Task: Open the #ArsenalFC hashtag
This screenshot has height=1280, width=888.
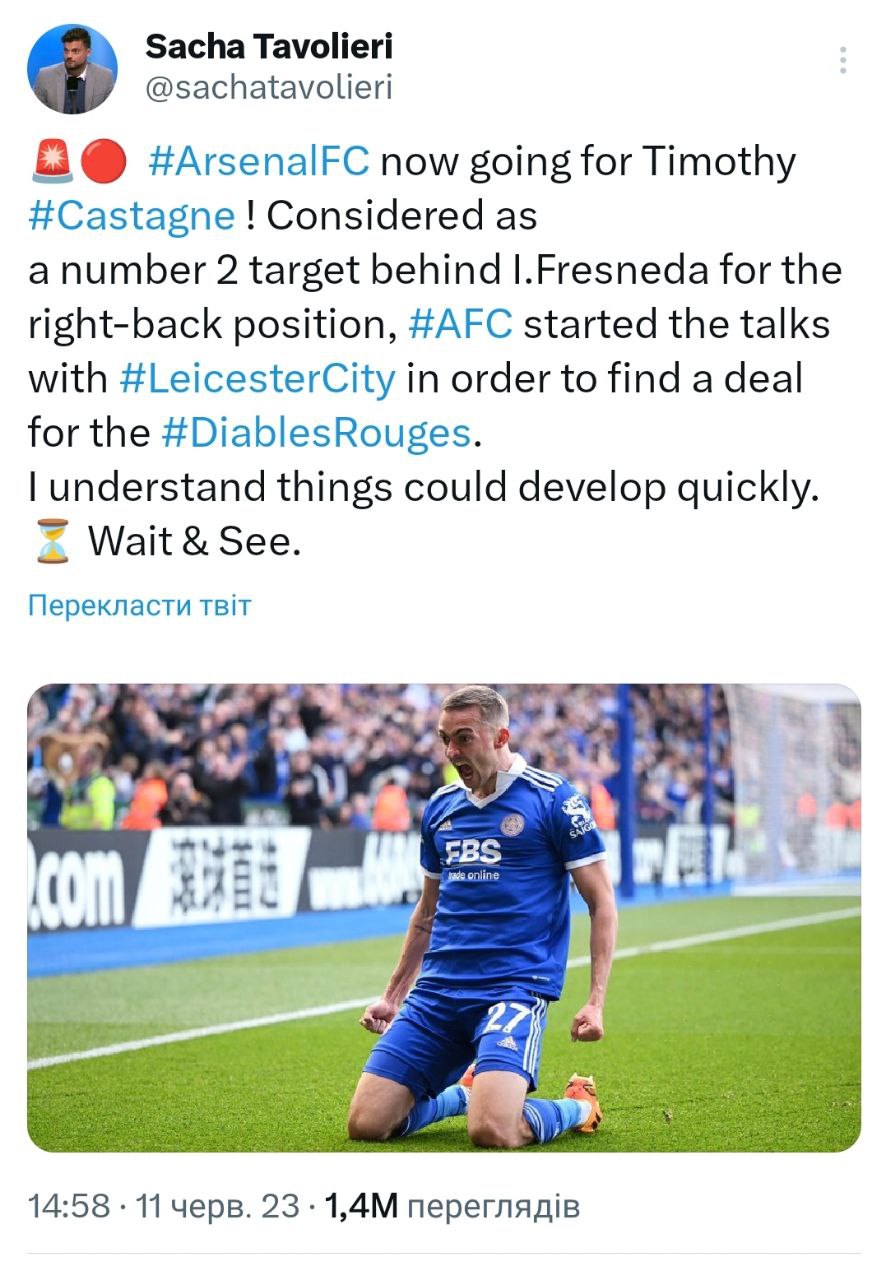Action: click(258, 161)
